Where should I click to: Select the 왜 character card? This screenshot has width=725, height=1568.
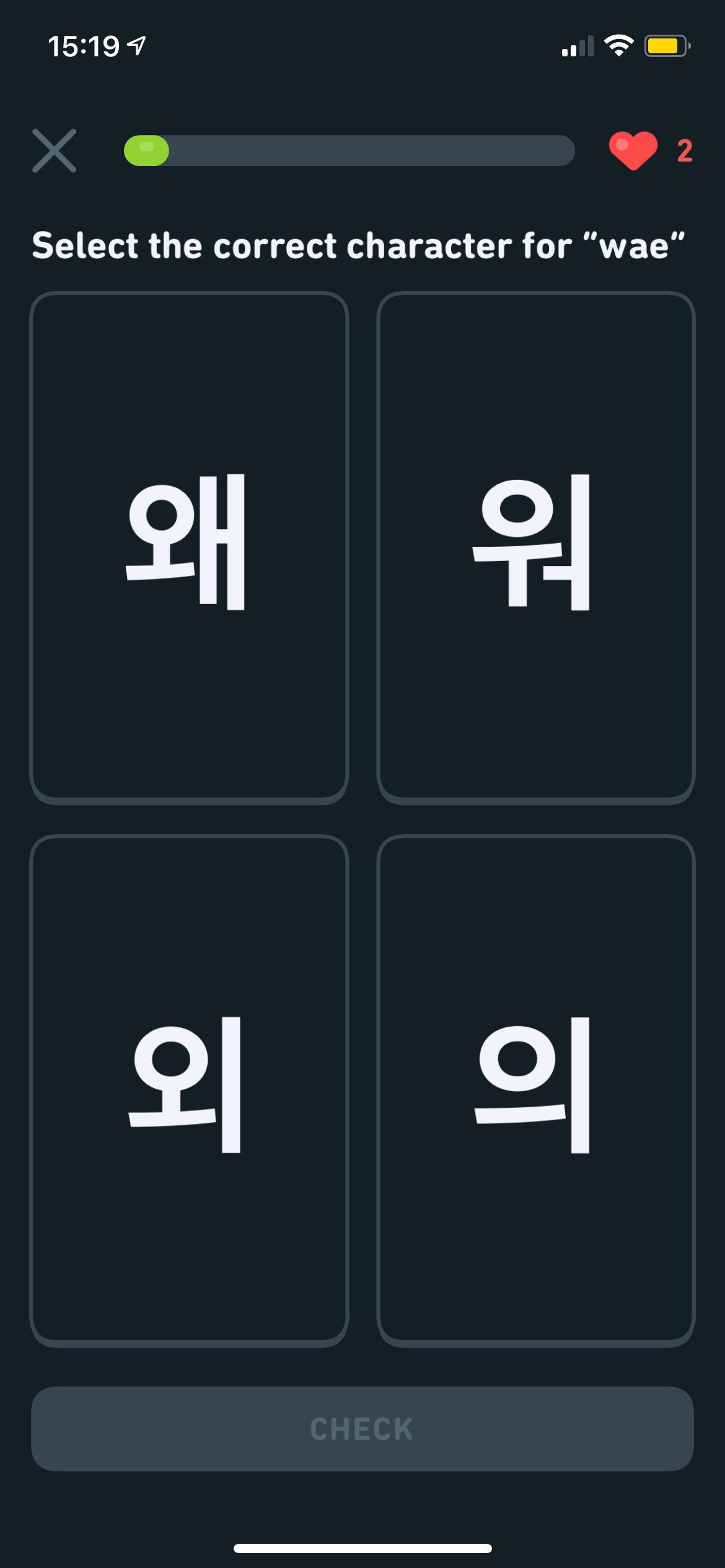[x=189, y=548]
